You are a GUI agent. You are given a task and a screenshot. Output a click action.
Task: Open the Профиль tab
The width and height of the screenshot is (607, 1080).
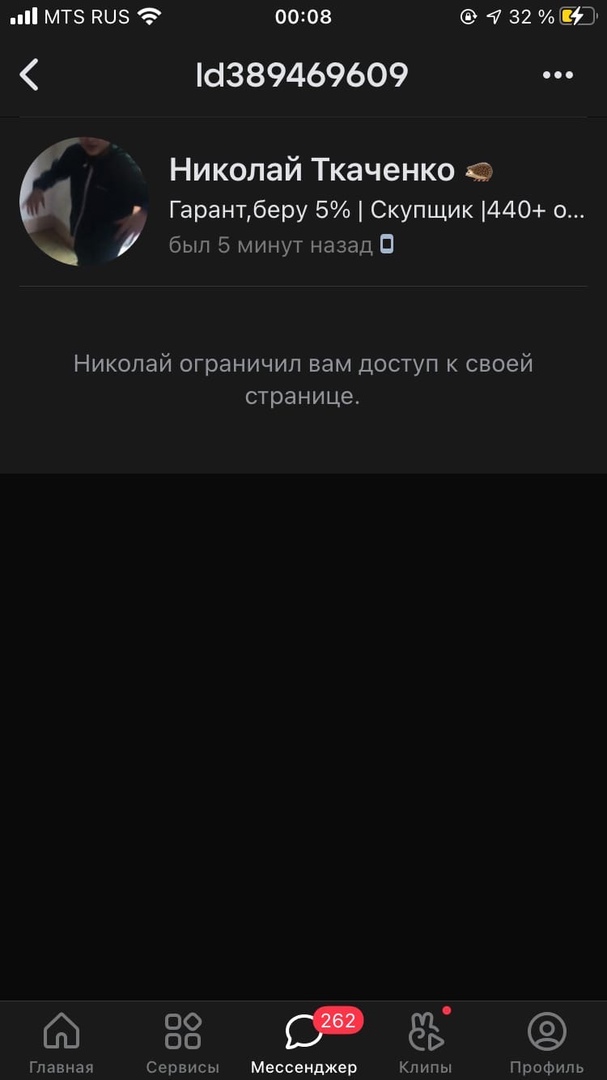546,1041
